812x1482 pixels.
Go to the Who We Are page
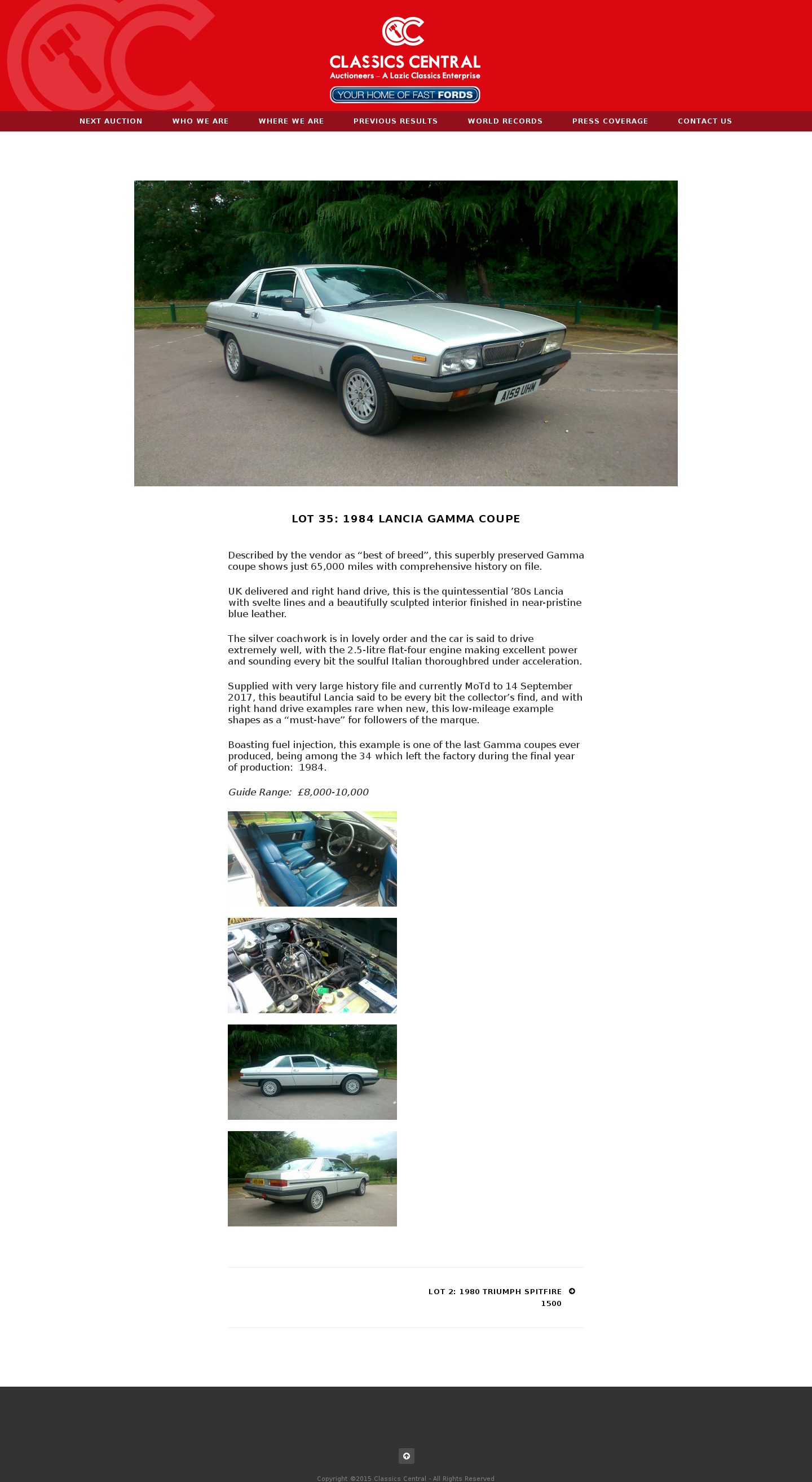pos(200,121)
